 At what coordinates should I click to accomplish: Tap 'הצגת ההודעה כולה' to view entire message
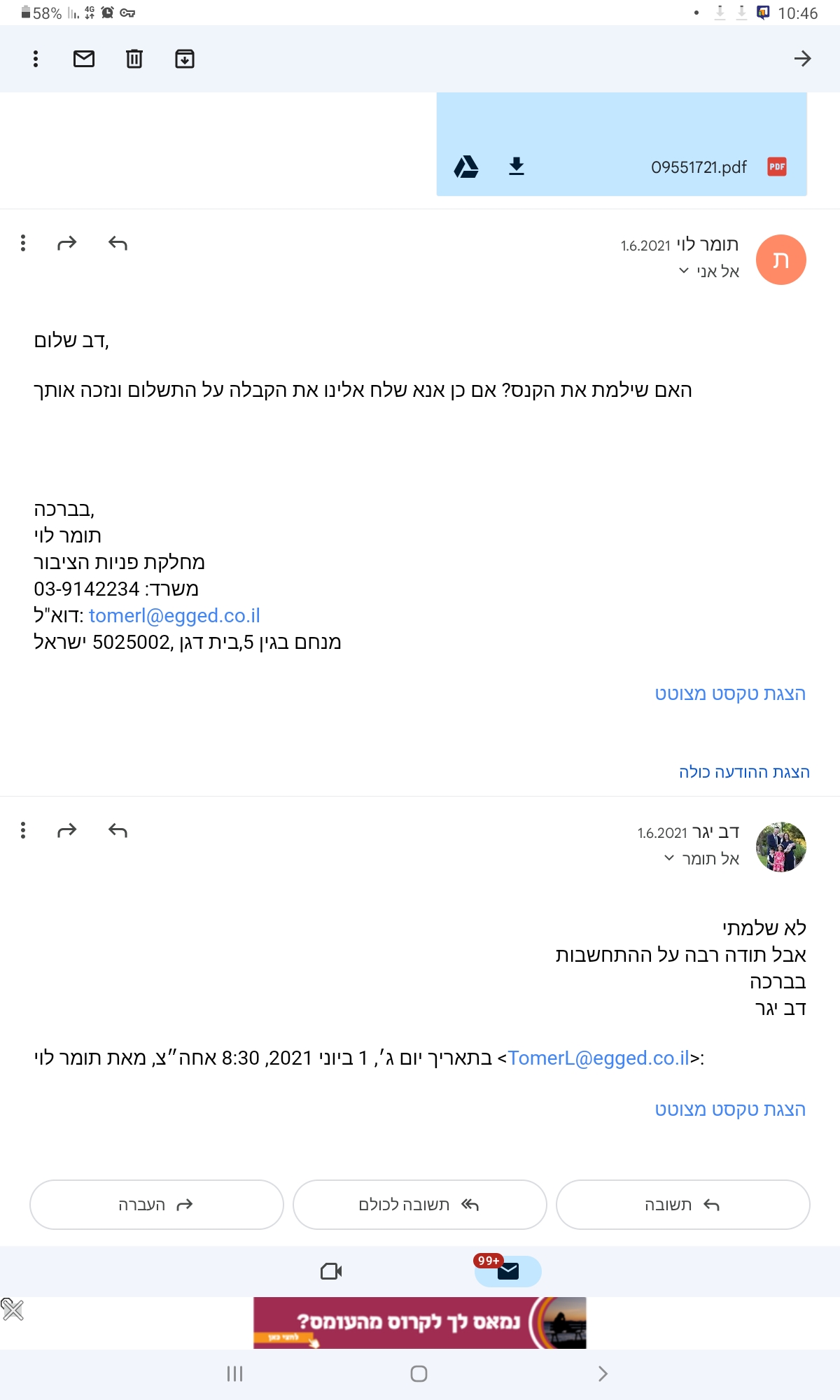(743, 772)
